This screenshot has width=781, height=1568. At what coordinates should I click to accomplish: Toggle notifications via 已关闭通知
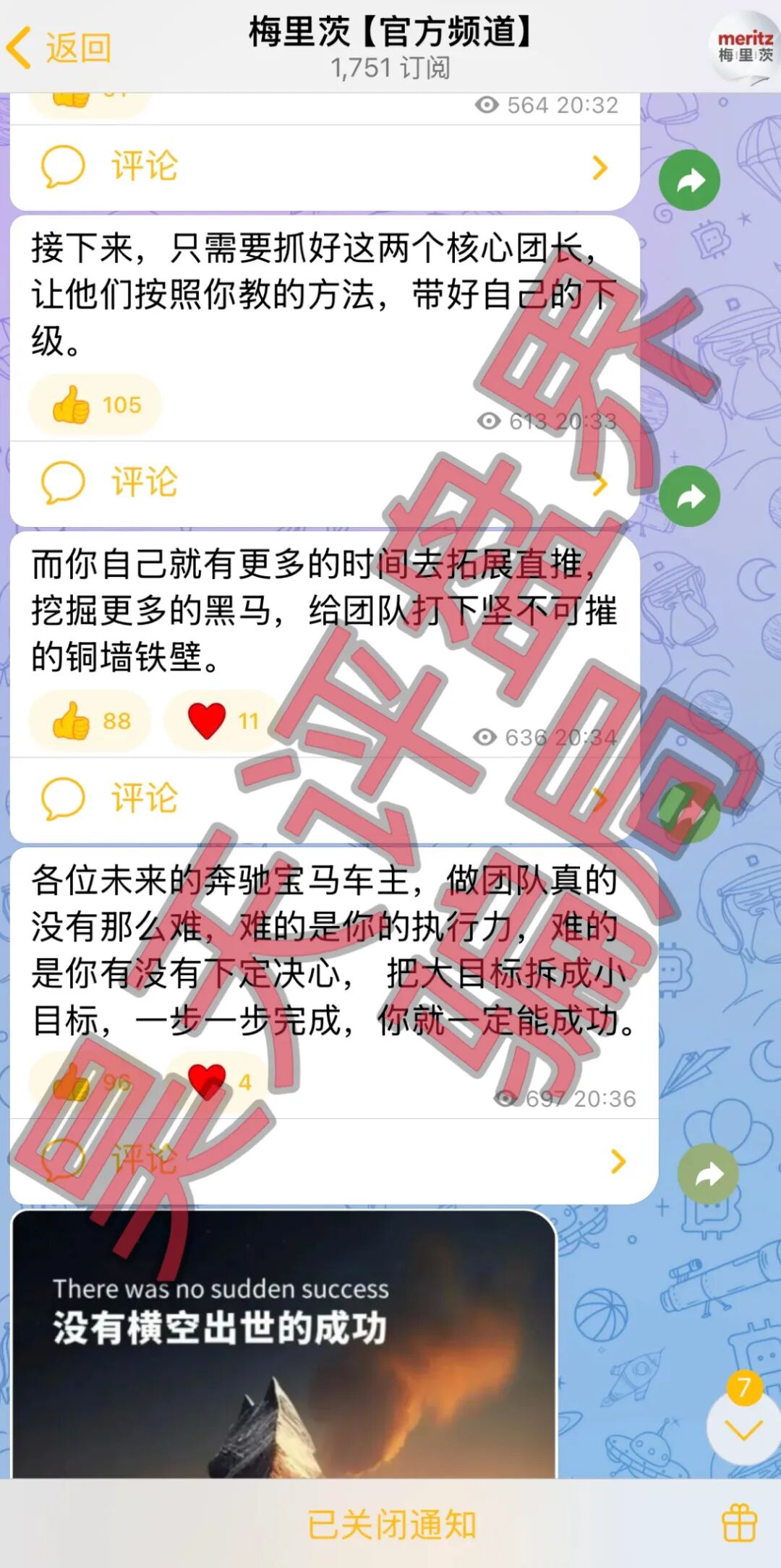390,1525
